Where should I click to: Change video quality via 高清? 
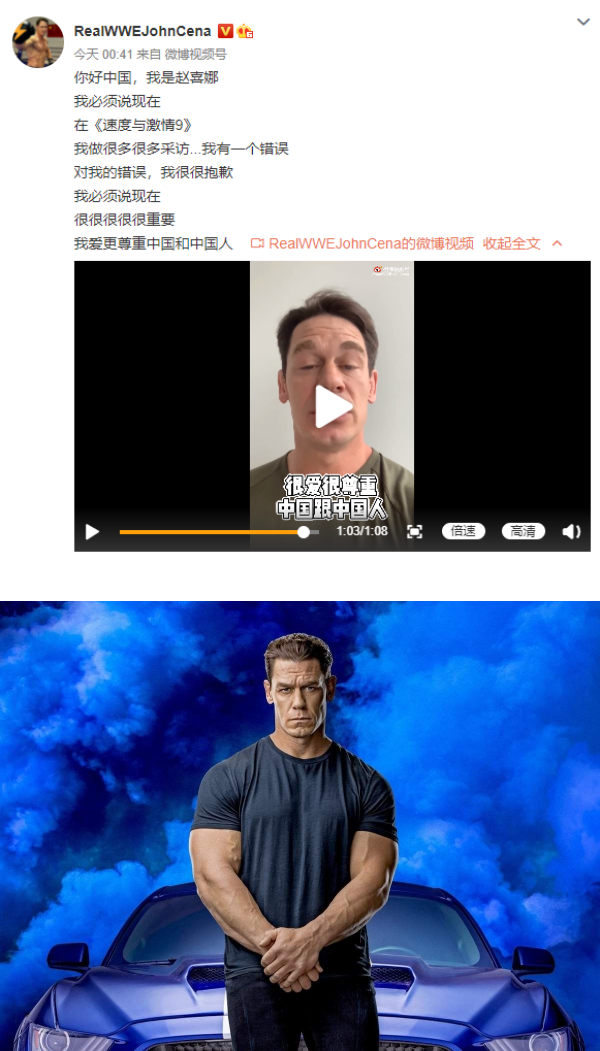[523, 532]
